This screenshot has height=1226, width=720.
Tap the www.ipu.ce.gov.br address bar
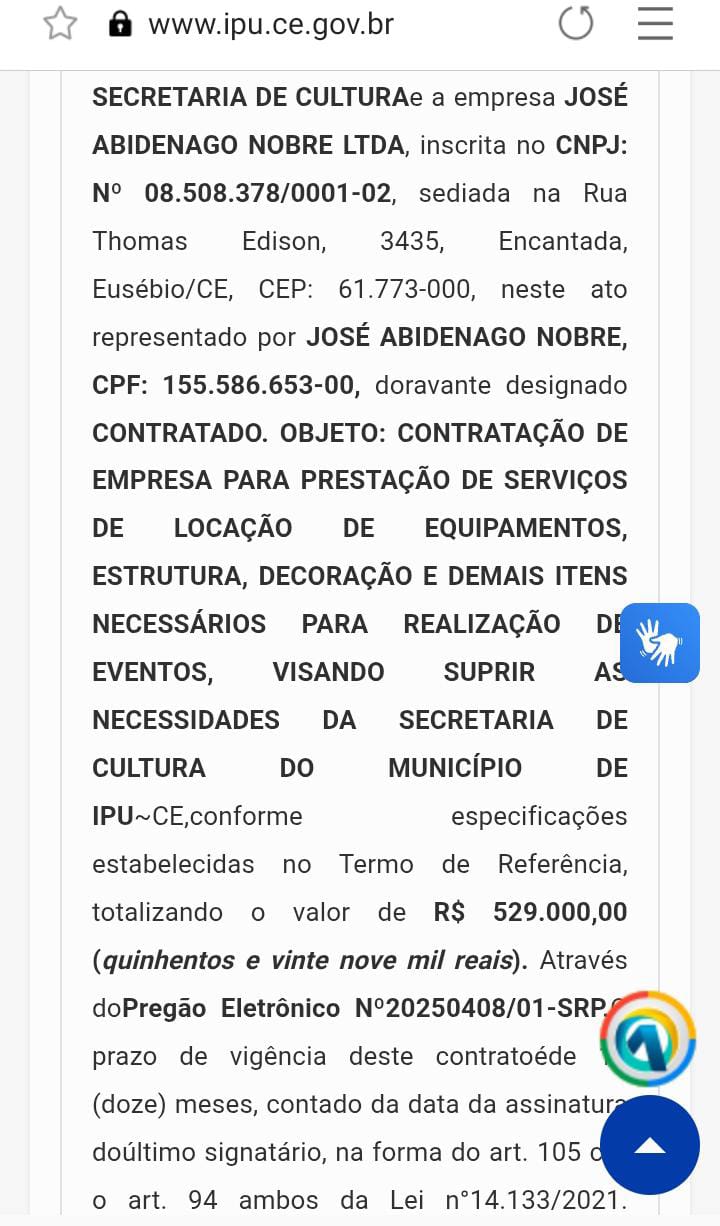(271, 24)
